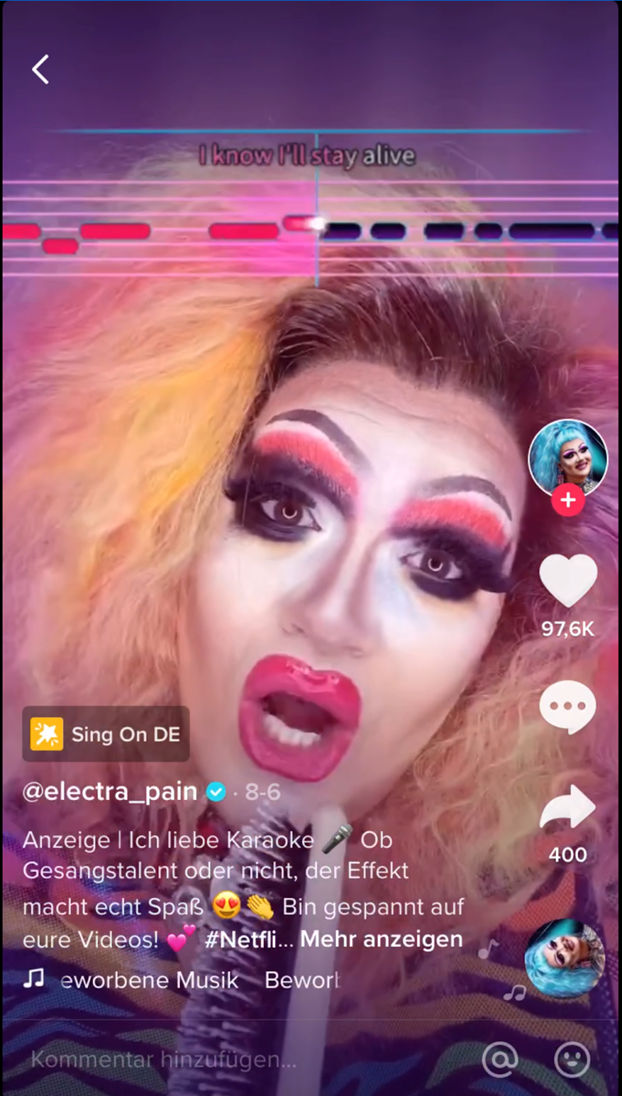
Task: Go back using the top arrow
Action: [x=41, y=69]
